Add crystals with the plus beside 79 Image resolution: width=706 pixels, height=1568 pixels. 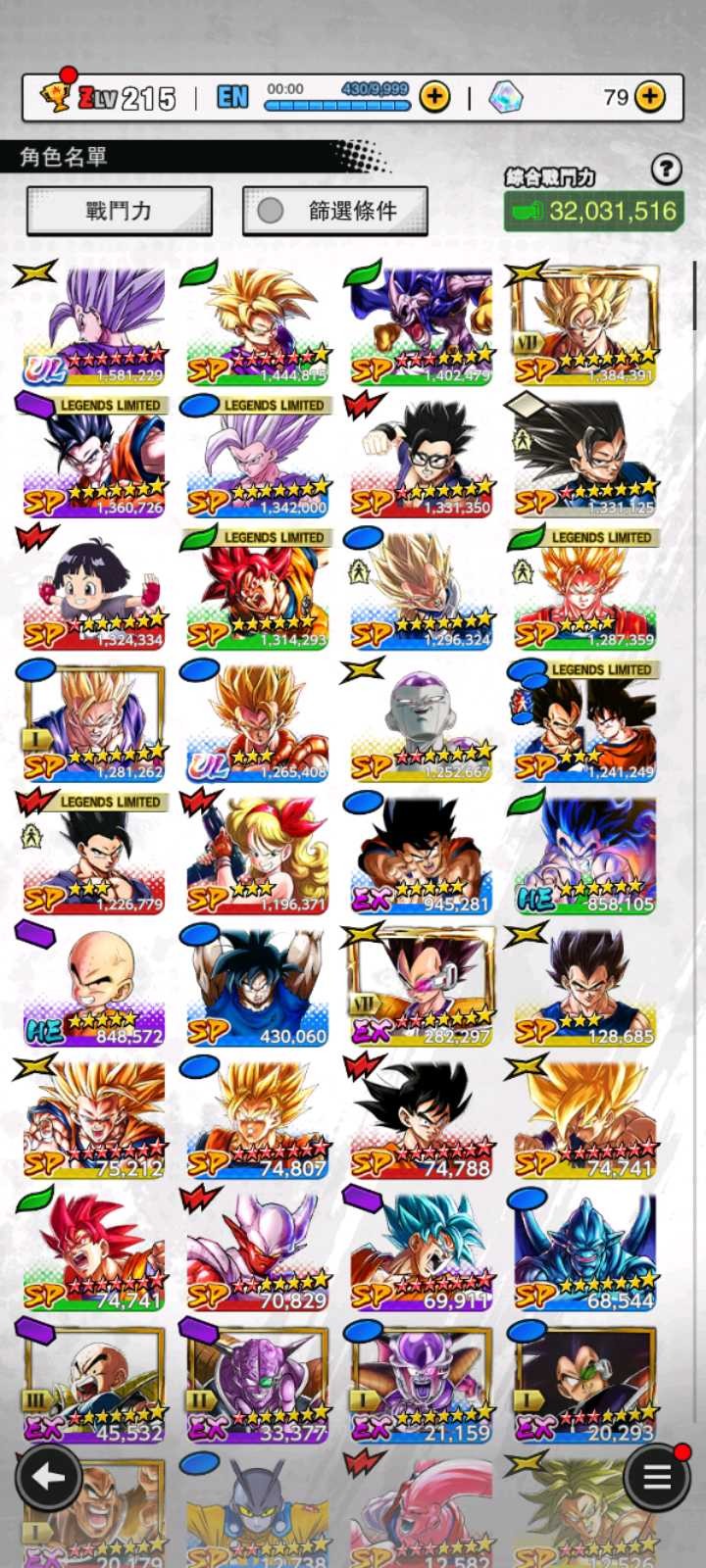(x=650, y=96)
